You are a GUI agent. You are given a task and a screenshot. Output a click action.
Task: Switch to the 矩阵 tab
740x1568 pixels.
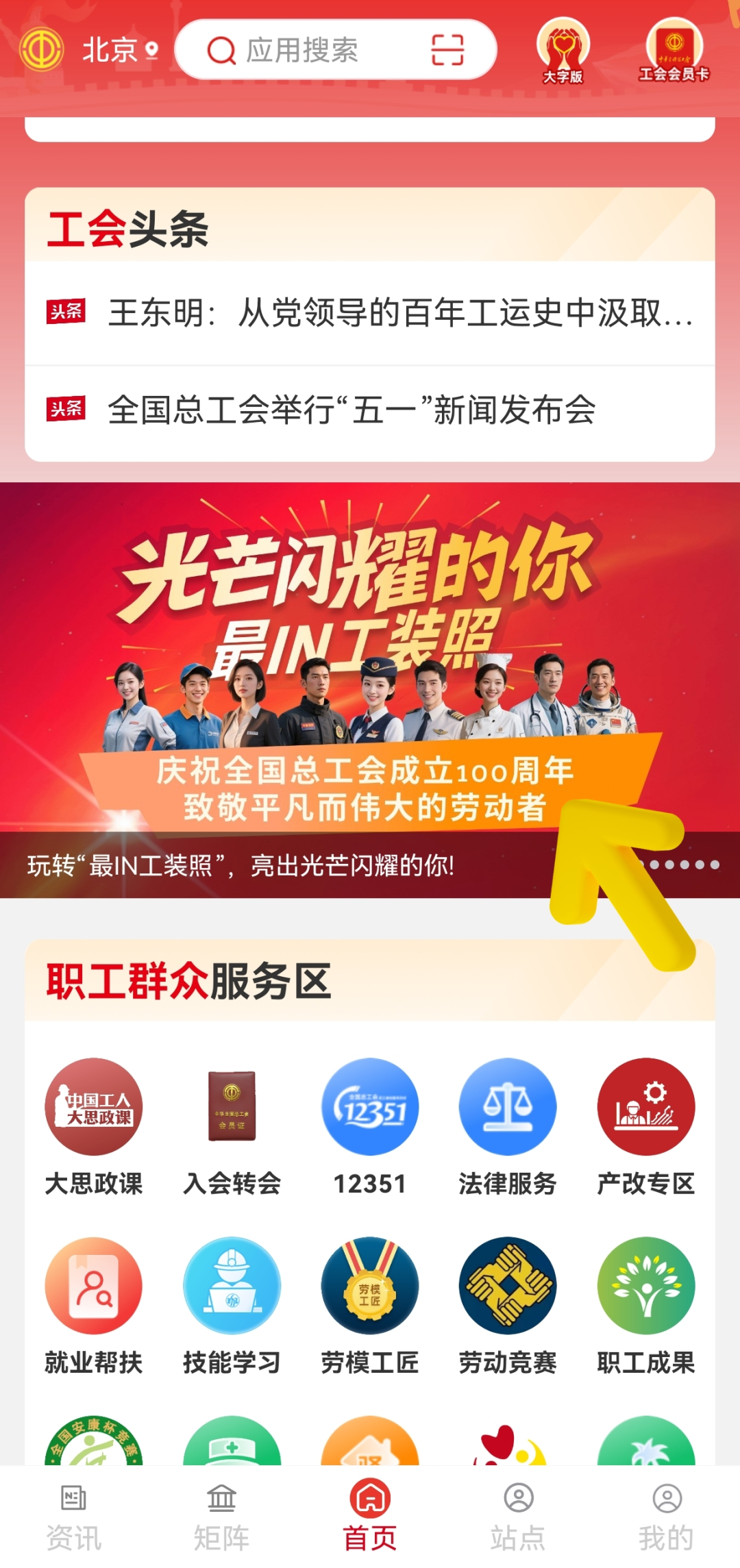click(x=221, y=1517)
